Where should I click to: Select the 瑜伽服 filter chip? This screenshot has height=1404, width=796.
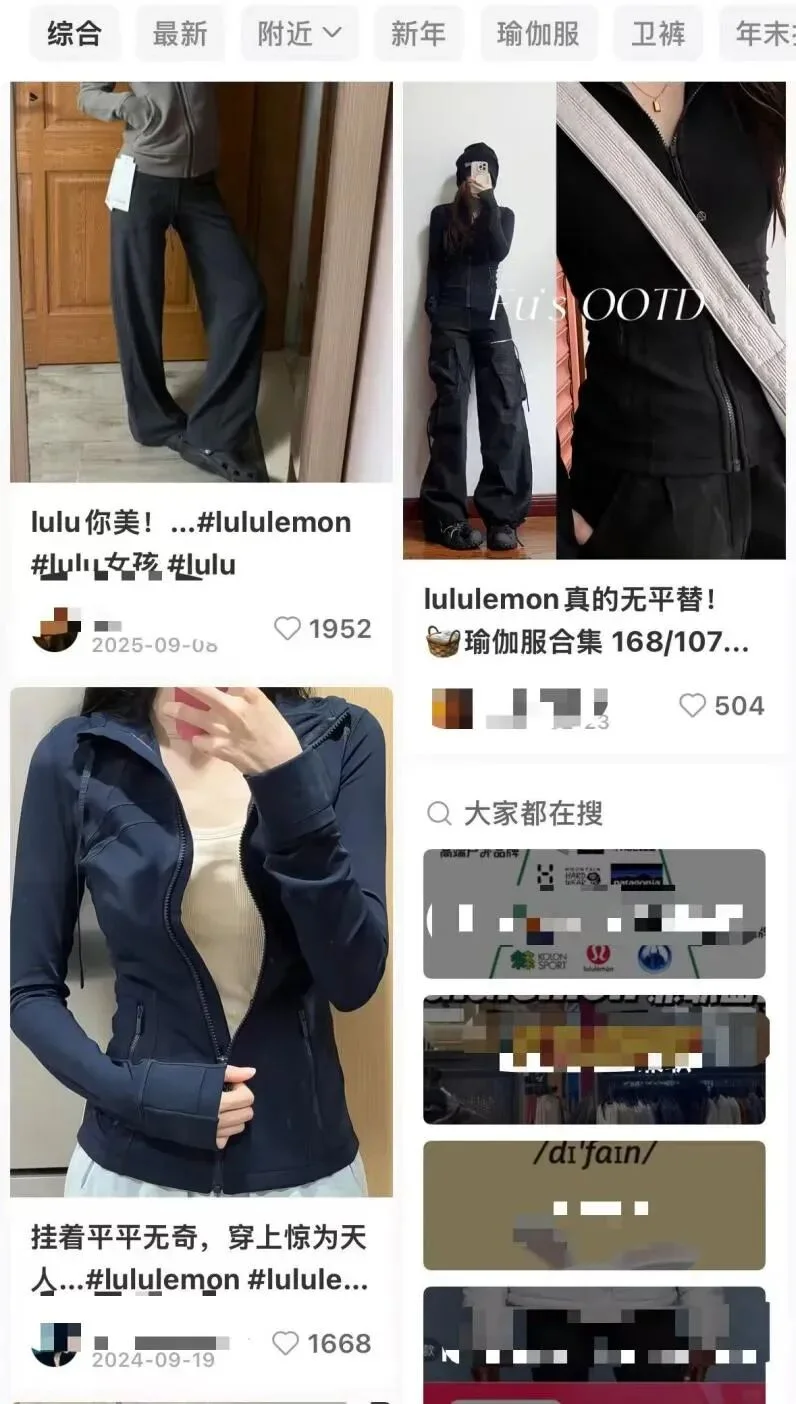coord(538,34)
